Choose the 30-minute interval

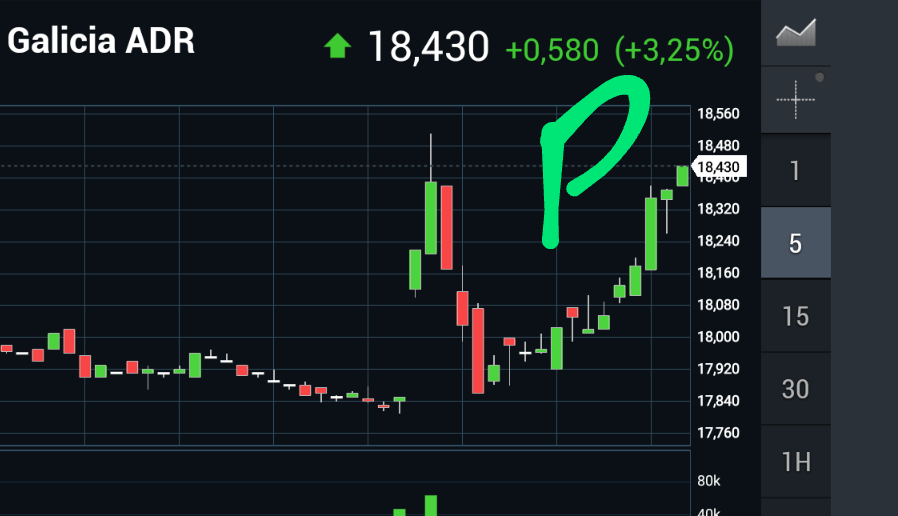point(796,389)
